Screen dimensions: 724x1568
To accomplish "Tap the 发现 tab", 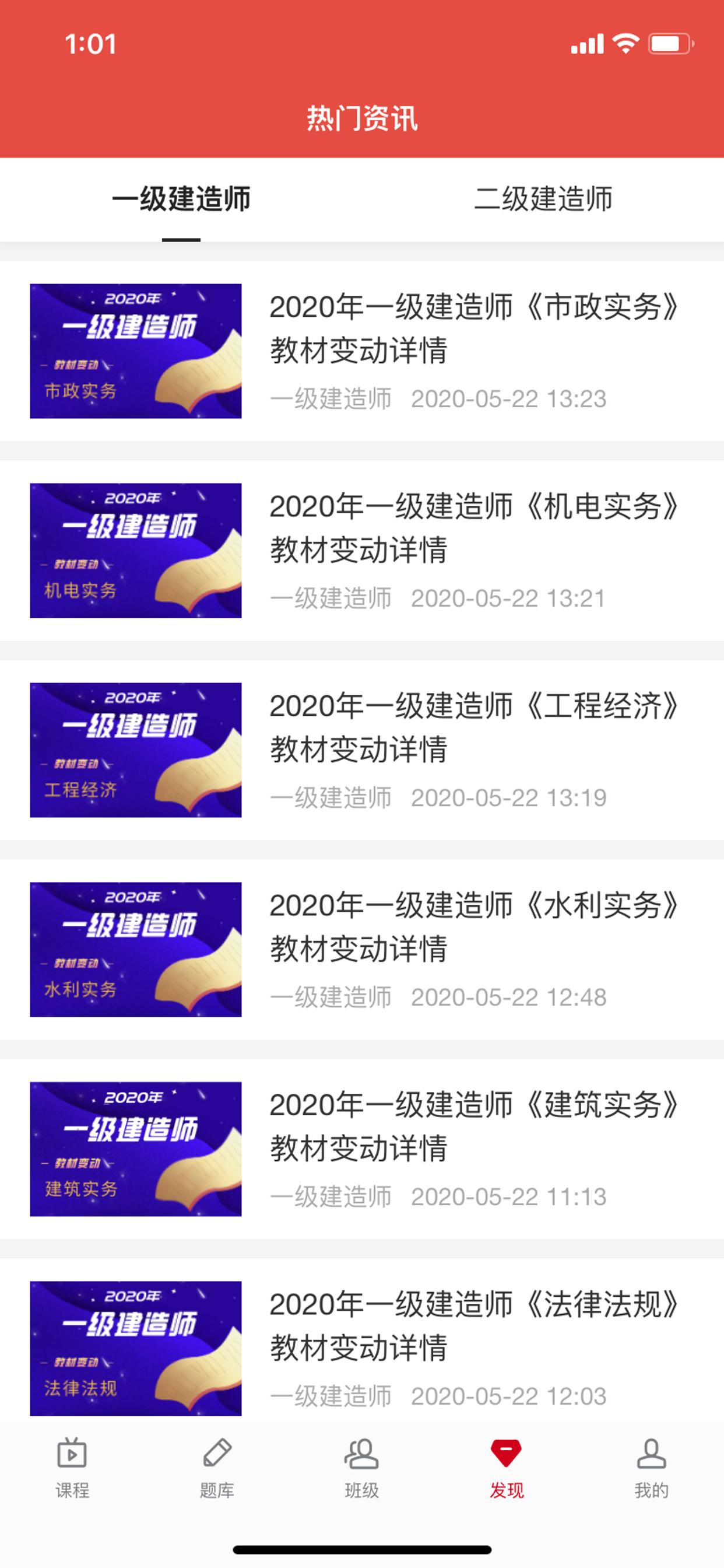I will [507, 1468].
